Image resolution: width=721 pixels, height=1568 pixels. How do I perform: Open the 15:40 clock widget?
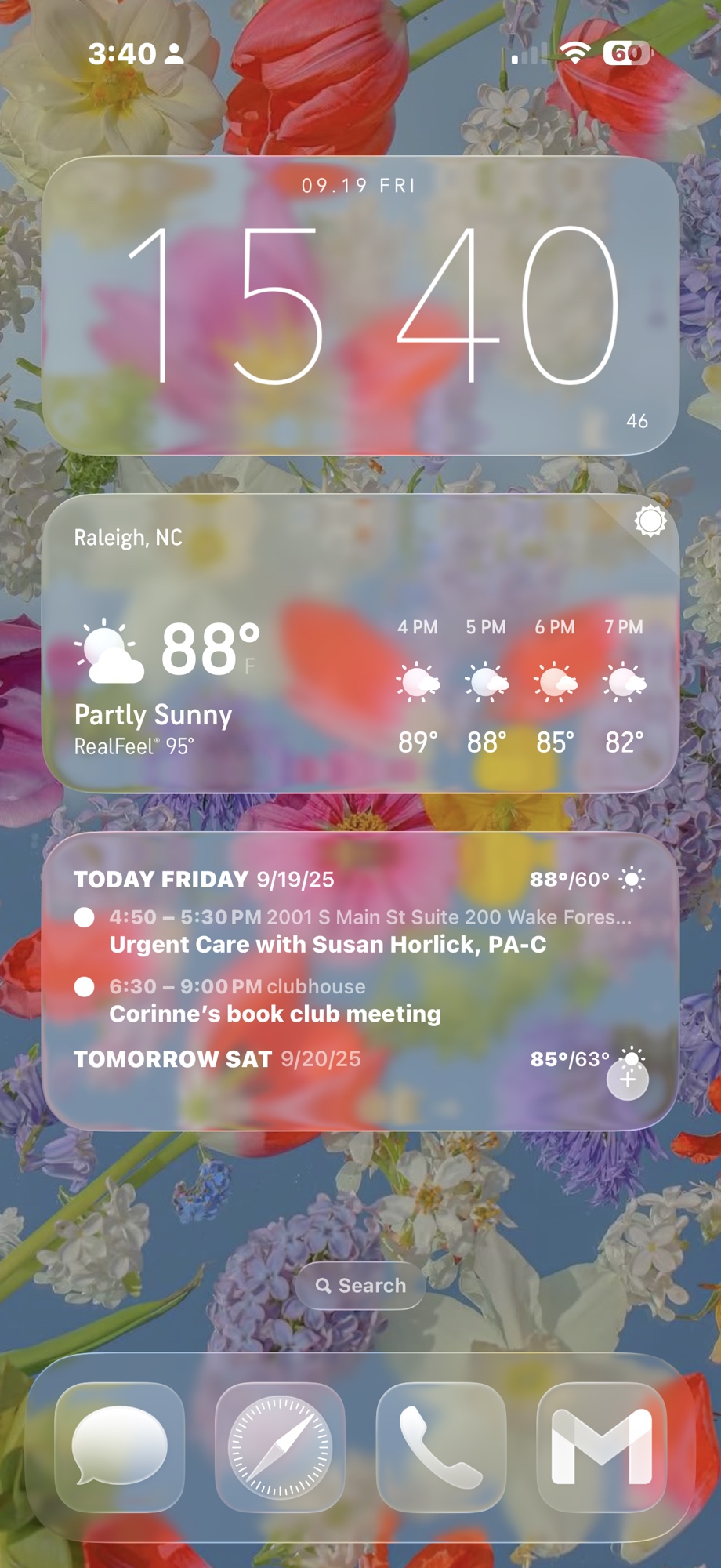(x=360, y=306)
